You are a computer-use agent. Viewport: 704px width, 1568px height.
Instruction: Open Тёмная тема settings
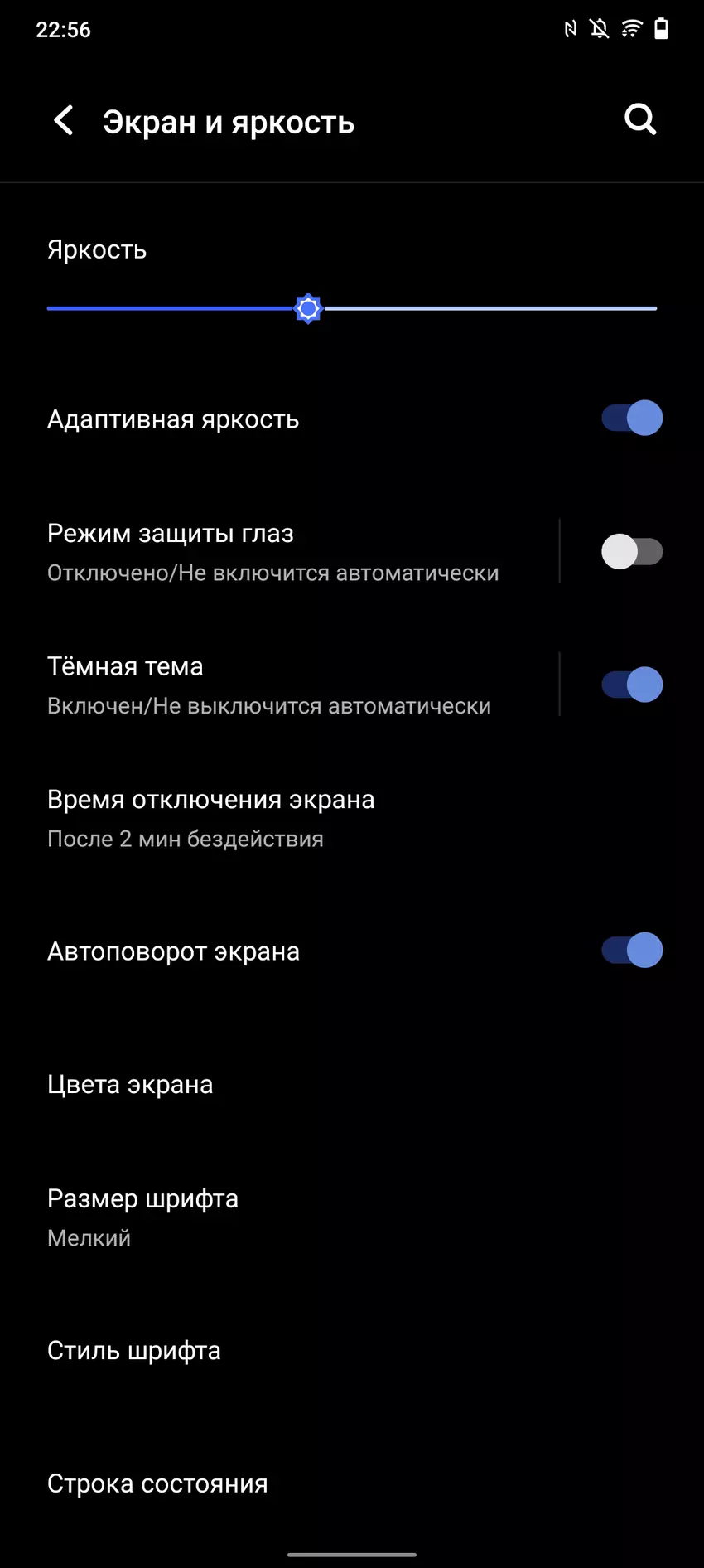pos(269,685)
